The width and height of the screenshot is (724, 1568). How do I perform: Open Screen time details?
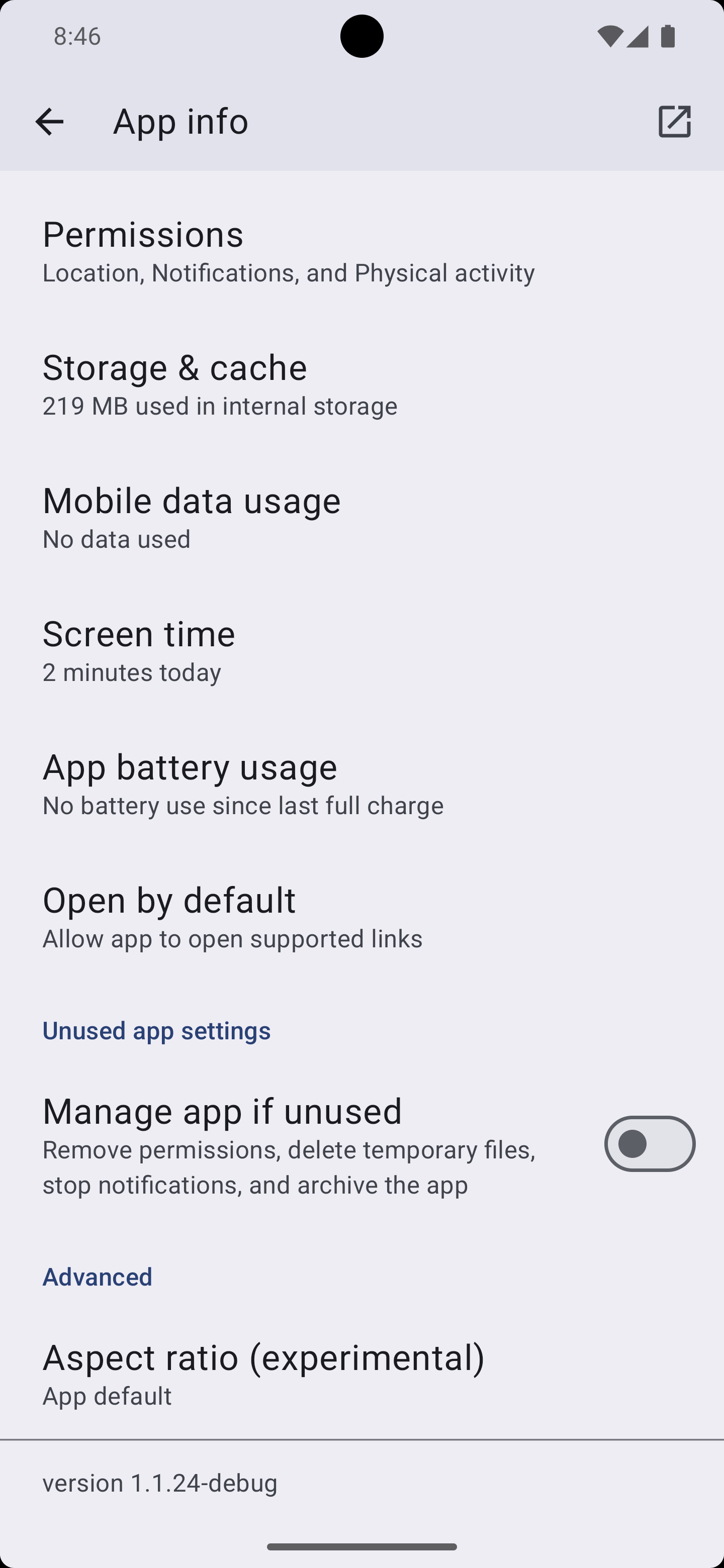point(361,651)
